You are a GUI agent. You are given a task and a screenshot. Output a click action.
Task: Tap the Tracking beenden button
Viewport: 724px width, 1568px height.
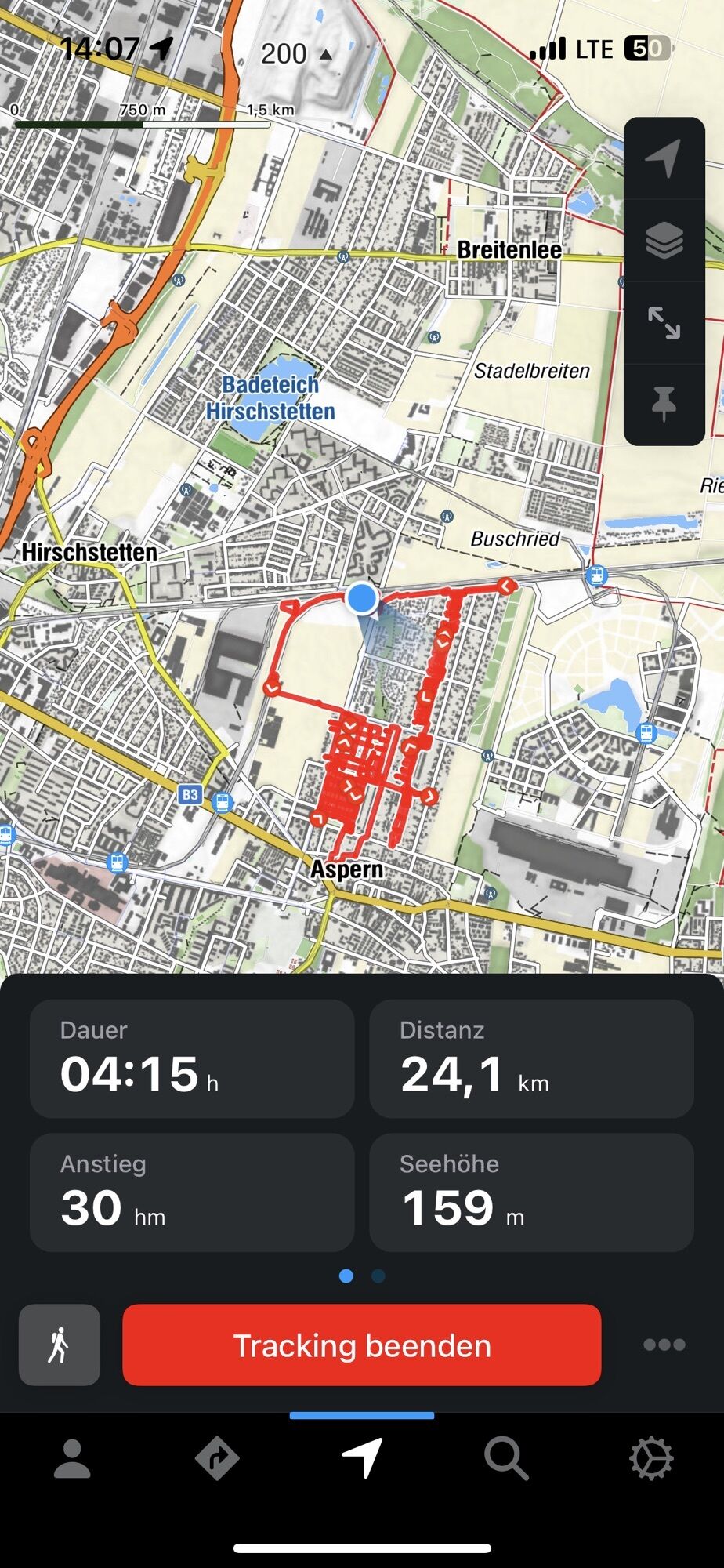click(x=362, y=1345)
